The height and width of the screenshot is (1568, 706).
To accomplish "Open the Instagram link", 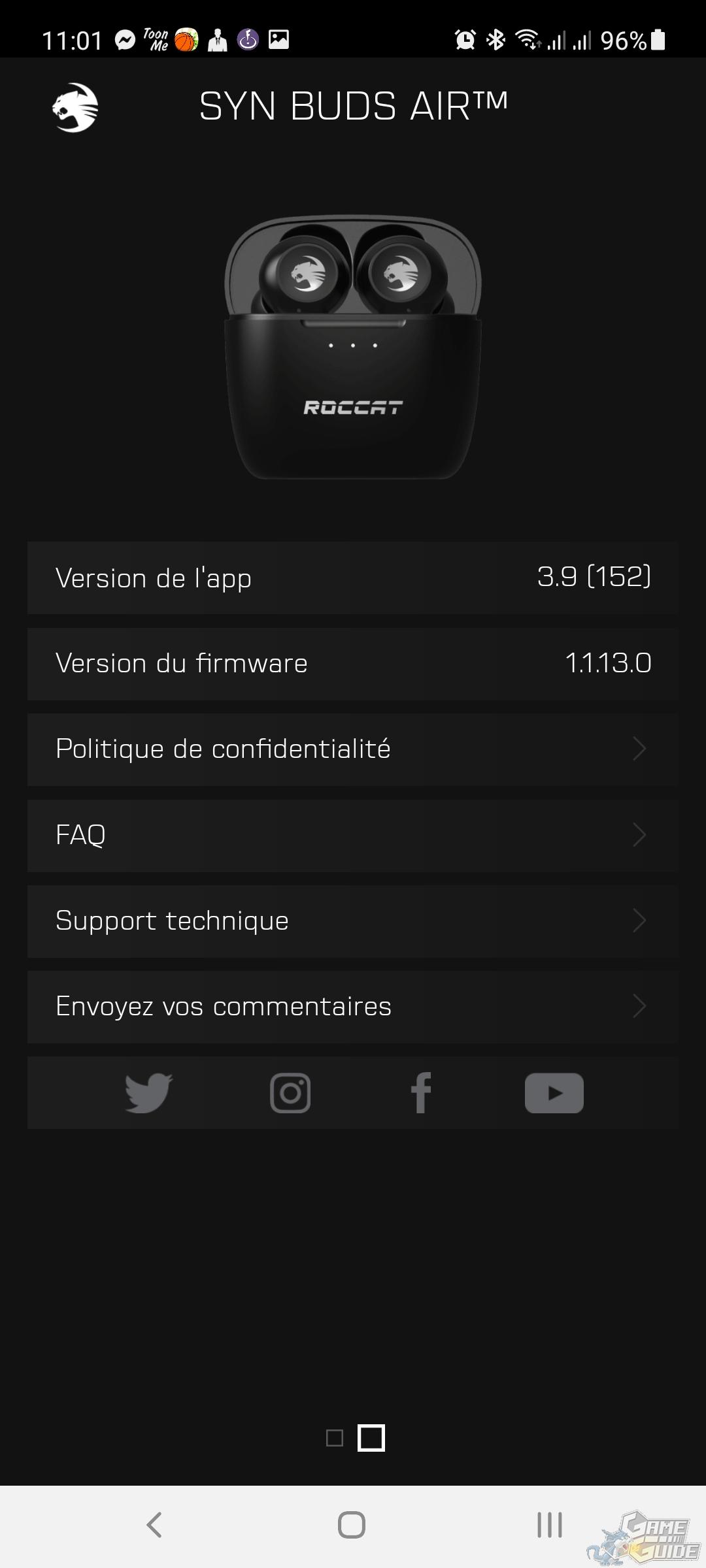I will click(290, 1093).
